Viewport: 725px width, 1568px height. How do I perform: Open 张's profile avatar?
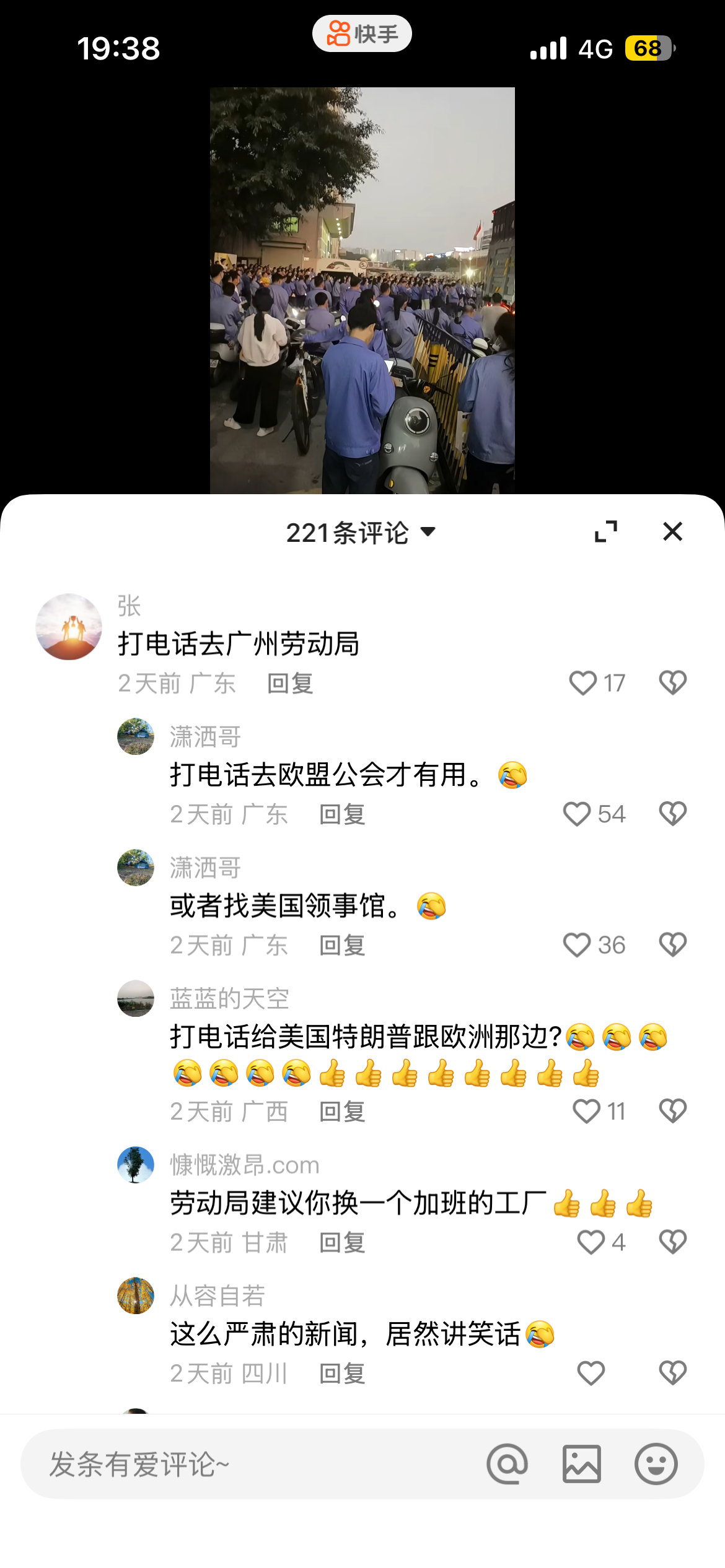[69, 627]
